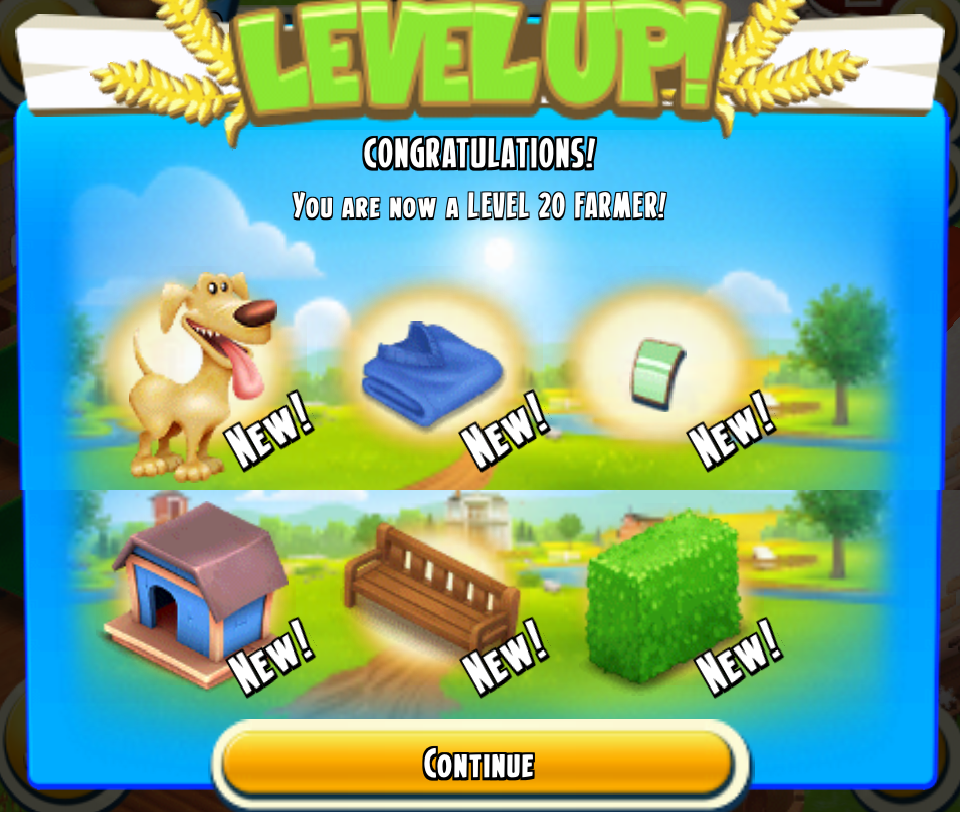
Task: Tap the Continue button
Action: coord(478,763)
